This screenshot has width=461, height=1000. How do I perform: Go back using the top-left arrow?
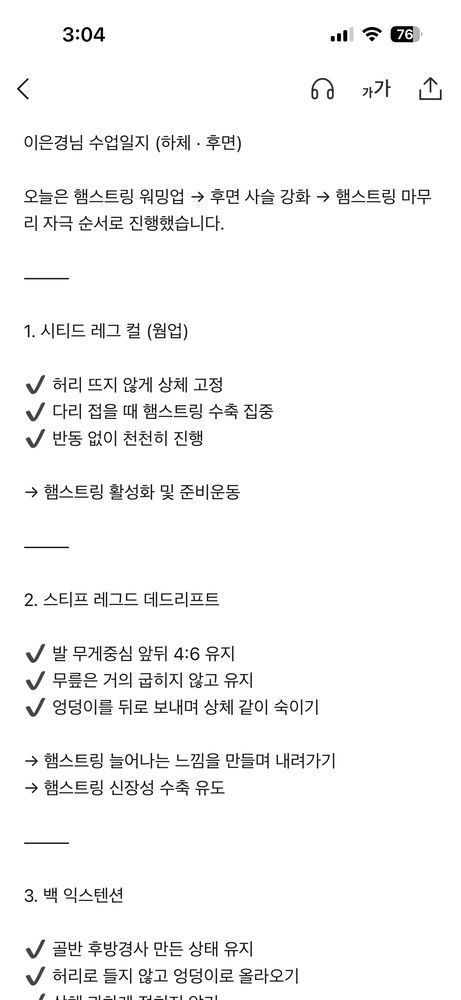[23, 89]
